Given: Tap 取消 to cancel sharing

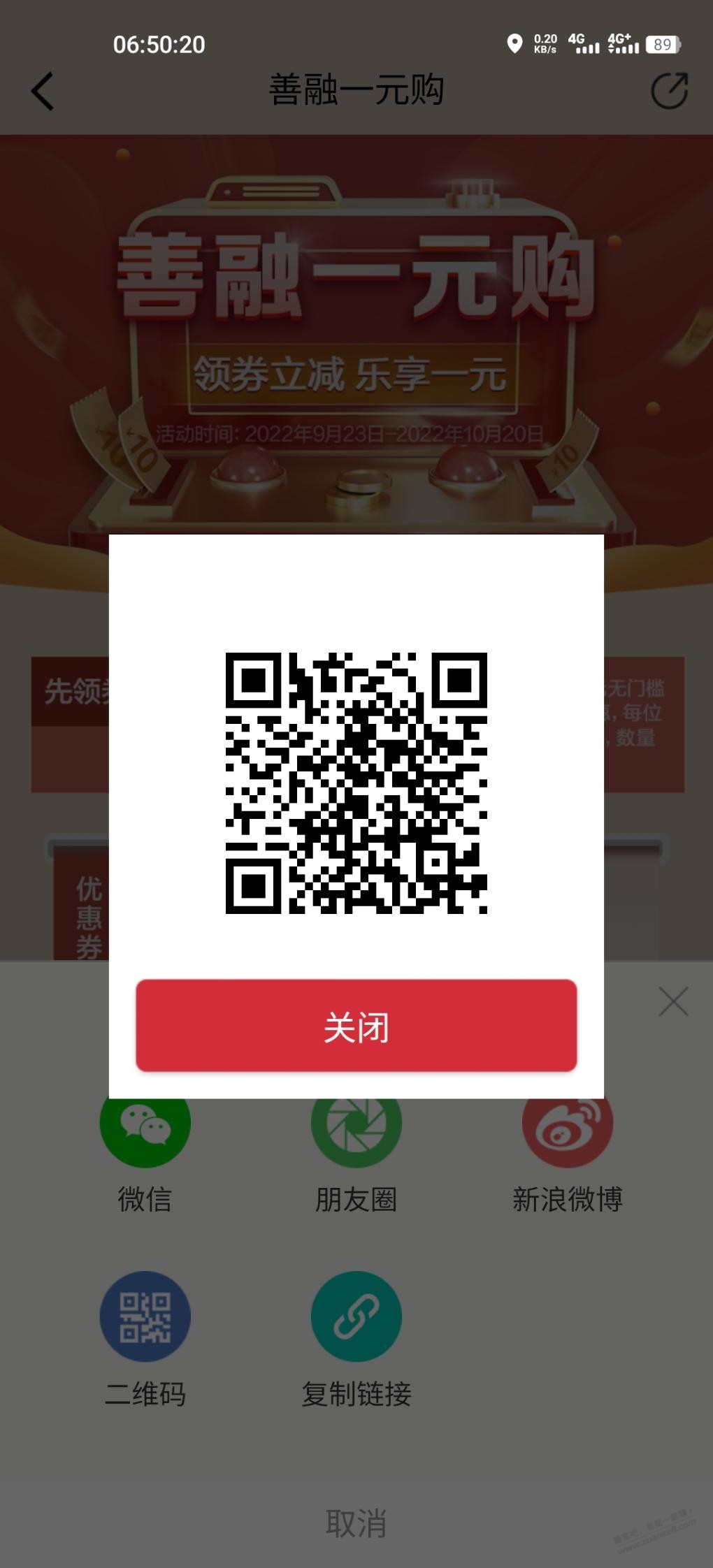Looking at the screenshot, I should [356, 1523].
